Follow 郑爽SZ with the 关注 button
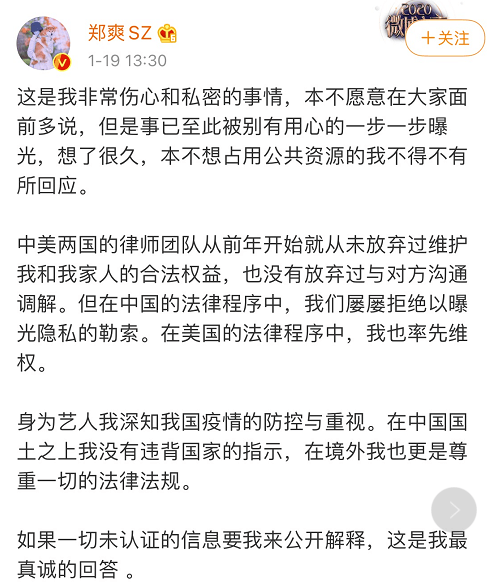The height and width of the screenshot is (583, 501). pyautogui.click(x=445, y=38)
